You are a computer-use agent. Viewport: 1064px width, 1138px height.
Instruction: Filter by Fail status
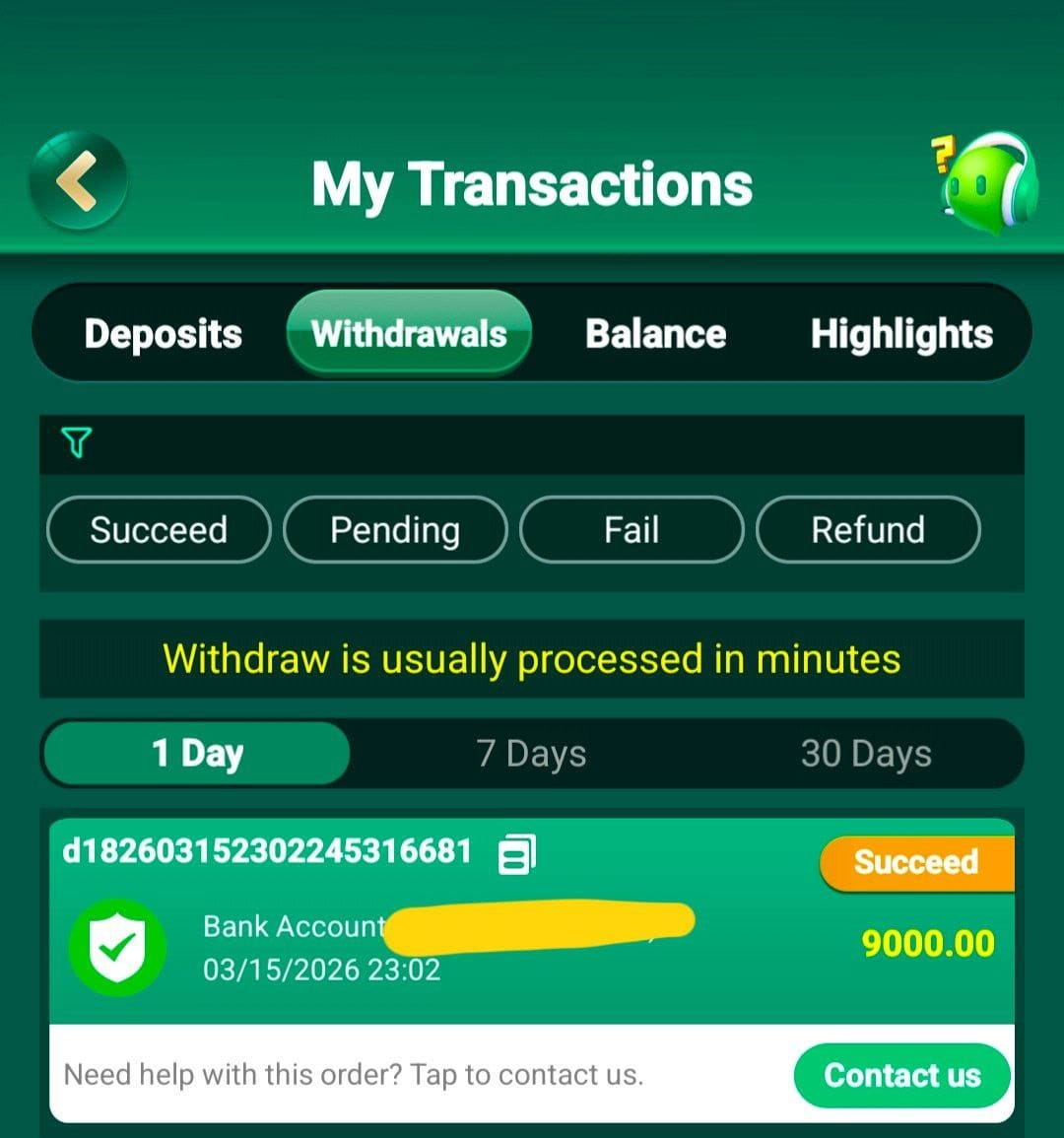pyautogui.click(x=632, y=530)
